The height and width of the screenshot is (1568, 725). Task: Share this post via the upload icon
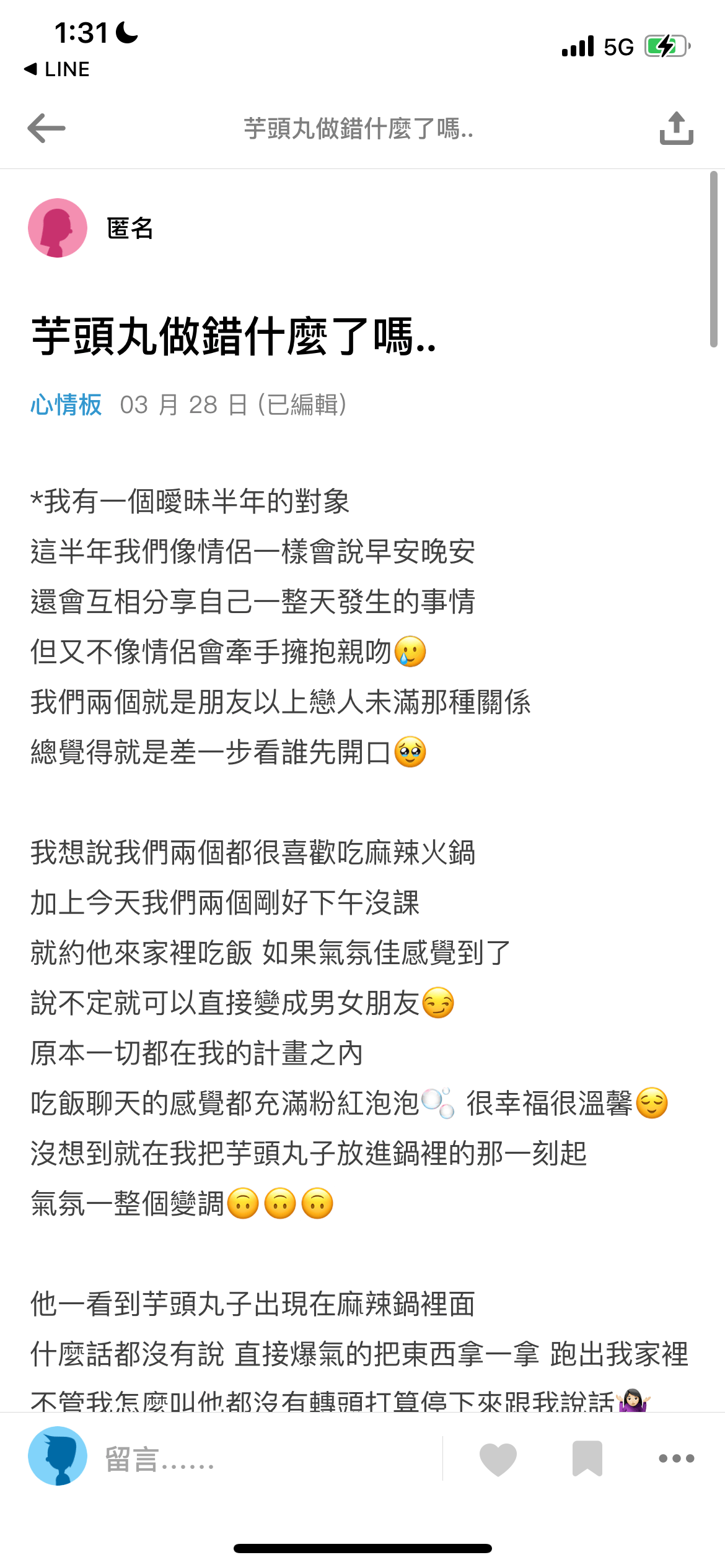pyautogui.click(x=677, y=128)
